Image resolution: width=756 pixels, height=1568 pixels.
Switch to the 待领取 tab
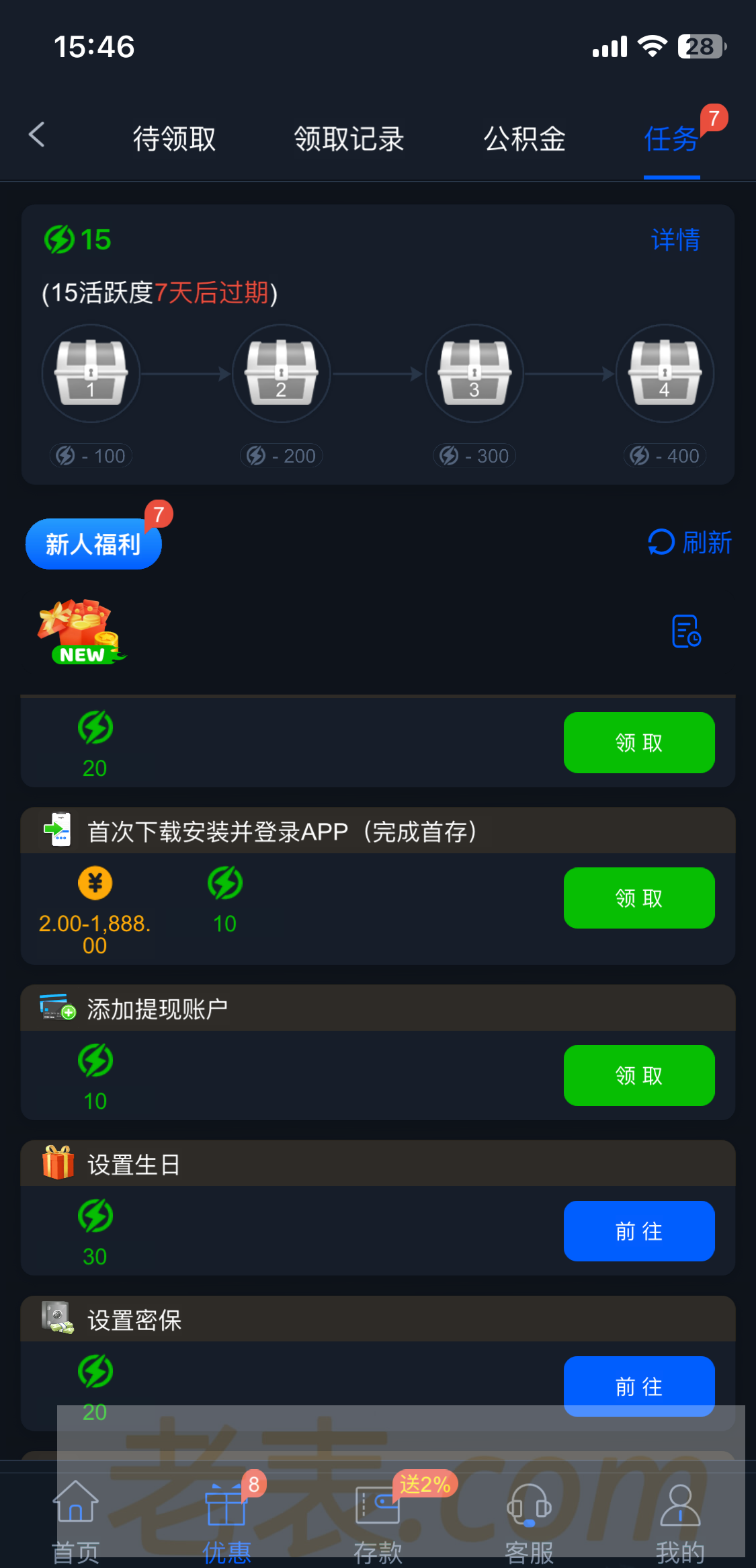tap(174, 139)
